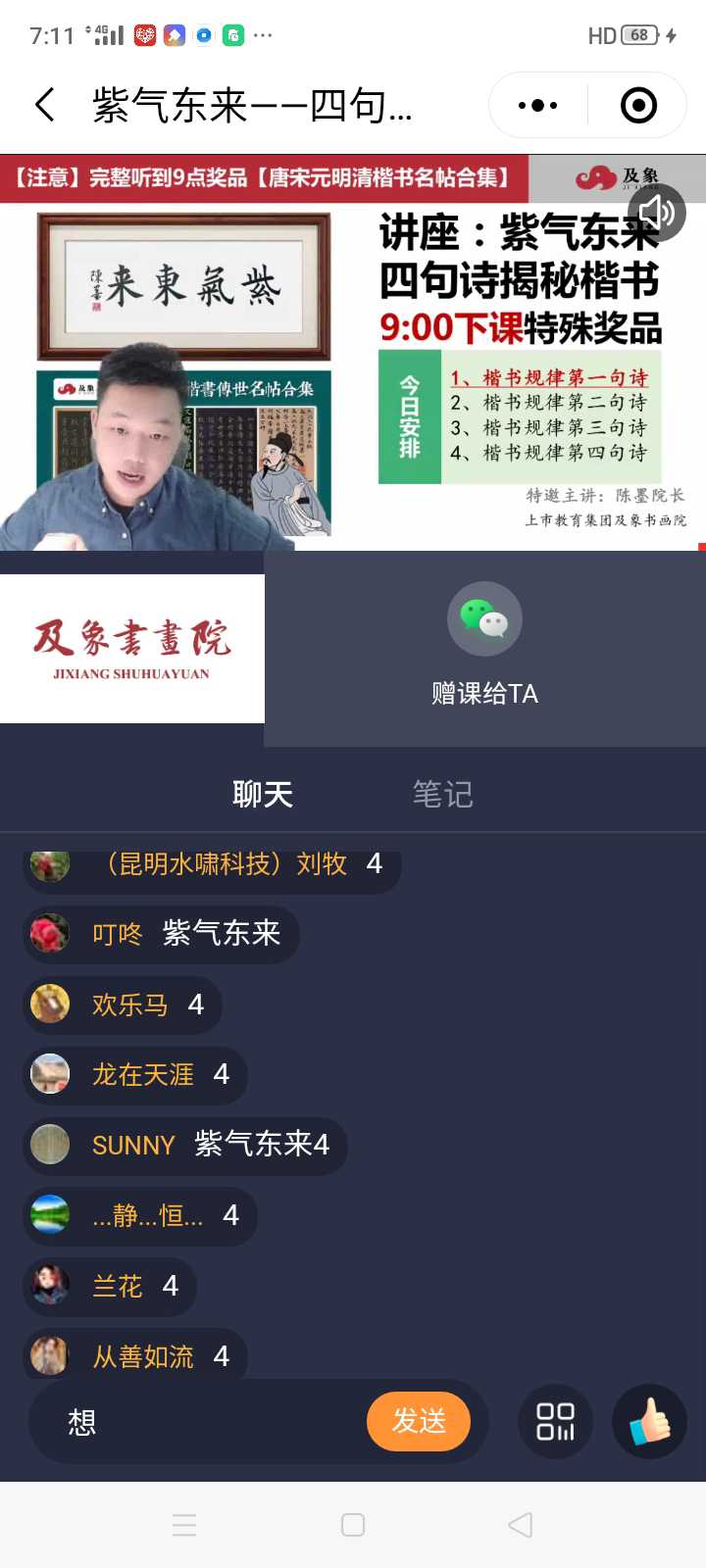Open the grid menu icon beside 发送
706x1568 pixels.
pos(555,1421)
